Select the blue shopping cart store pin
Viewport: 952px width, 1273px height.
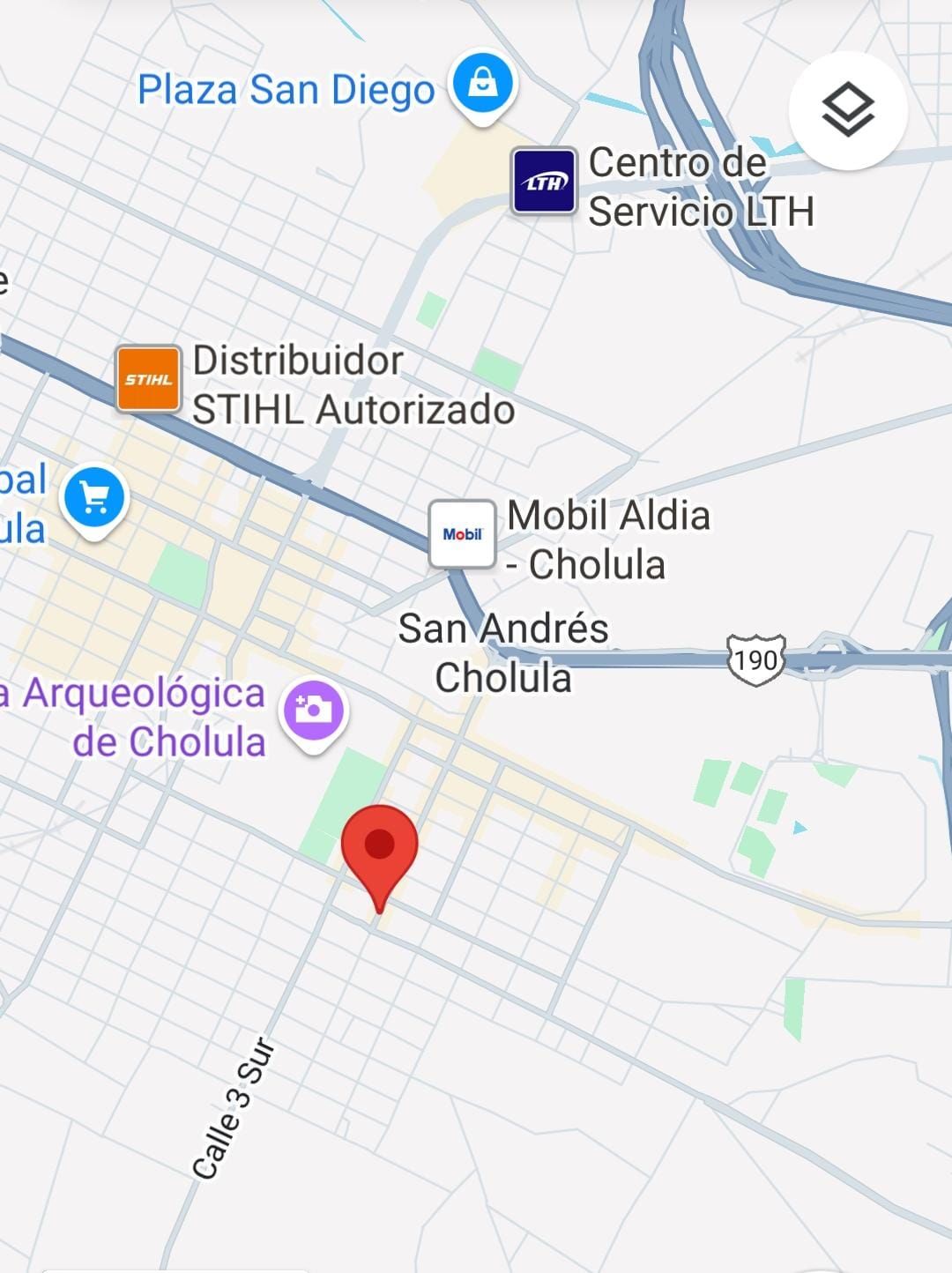tap(94, 500)
